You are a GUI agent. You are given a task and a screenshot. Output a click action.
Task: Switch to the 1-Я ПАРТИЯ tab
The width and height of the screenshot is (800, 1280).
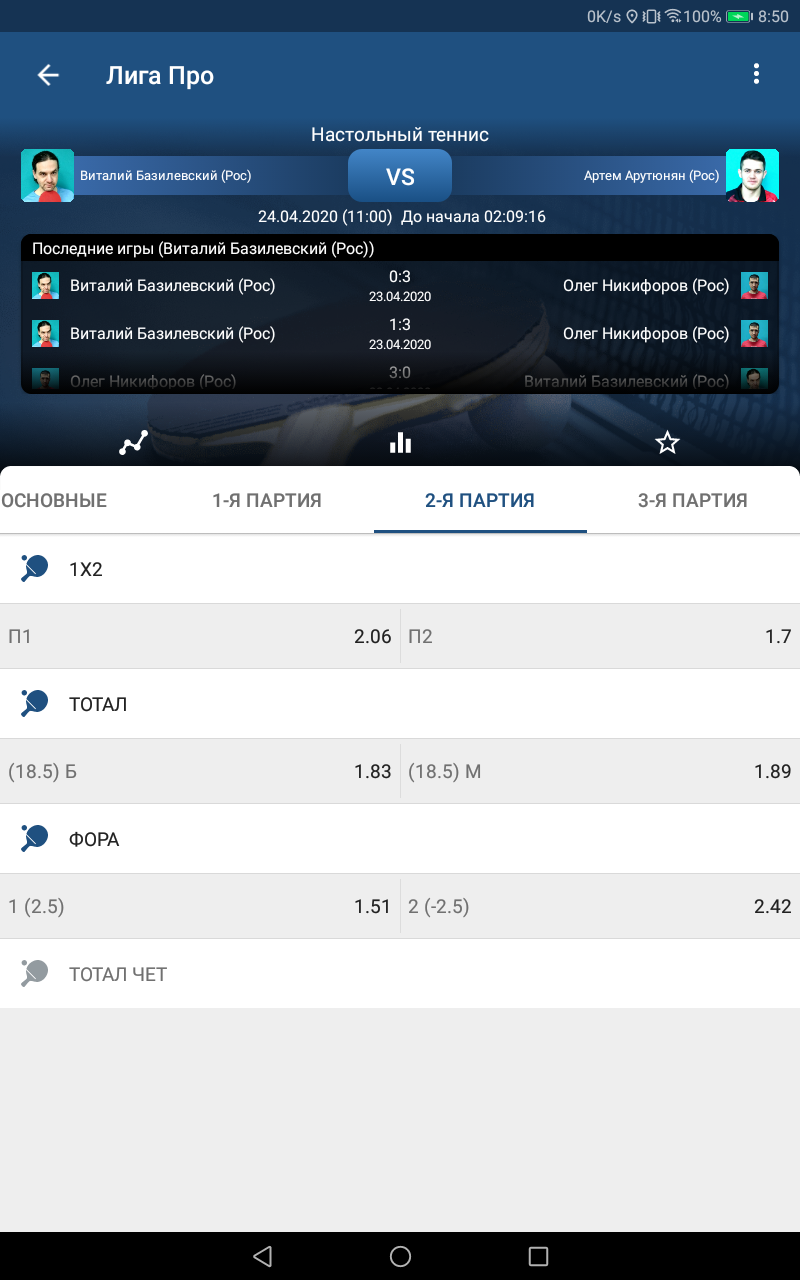pyautogui.click(x=267, y=501)
